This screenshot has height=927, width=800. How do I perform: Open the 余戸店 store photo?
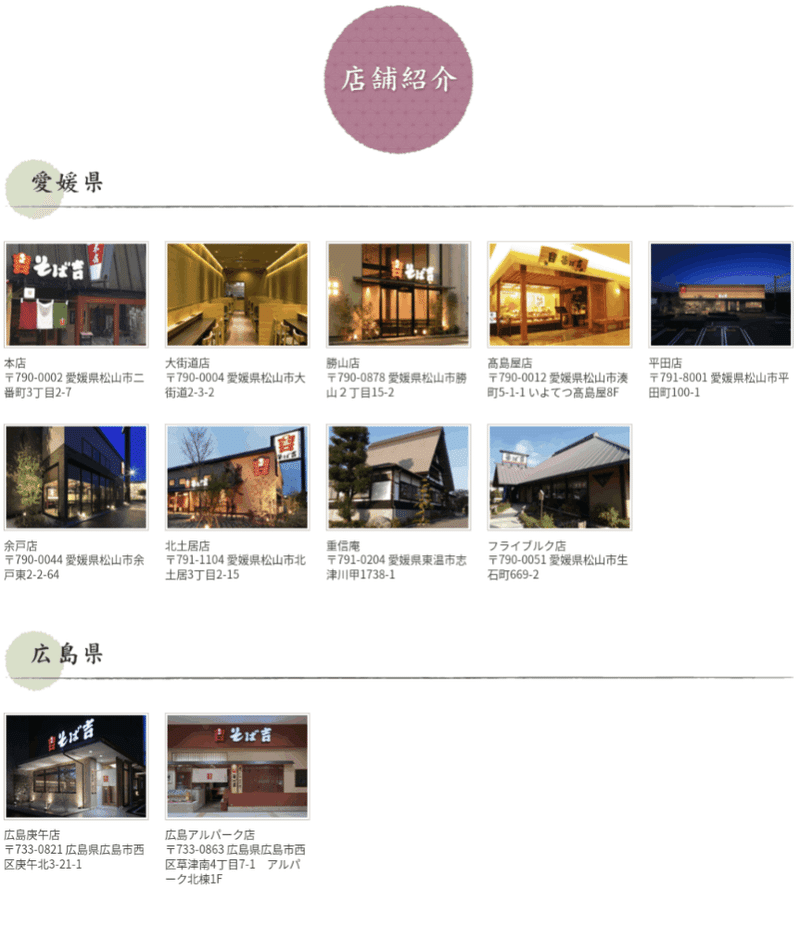(x=76, y=477)
